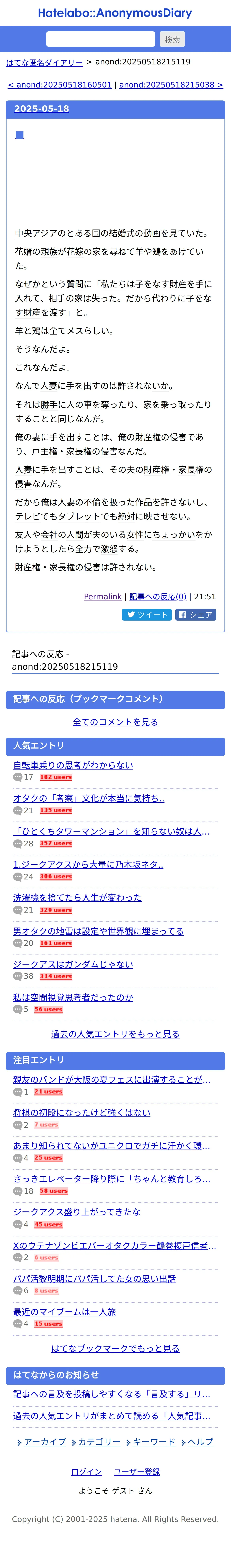Image resolution: width=231 pixels, height=1568 pixels.
Task: Open entry 将棋の初段になったけど強くはない
Action: click(x=82, y=1113)
